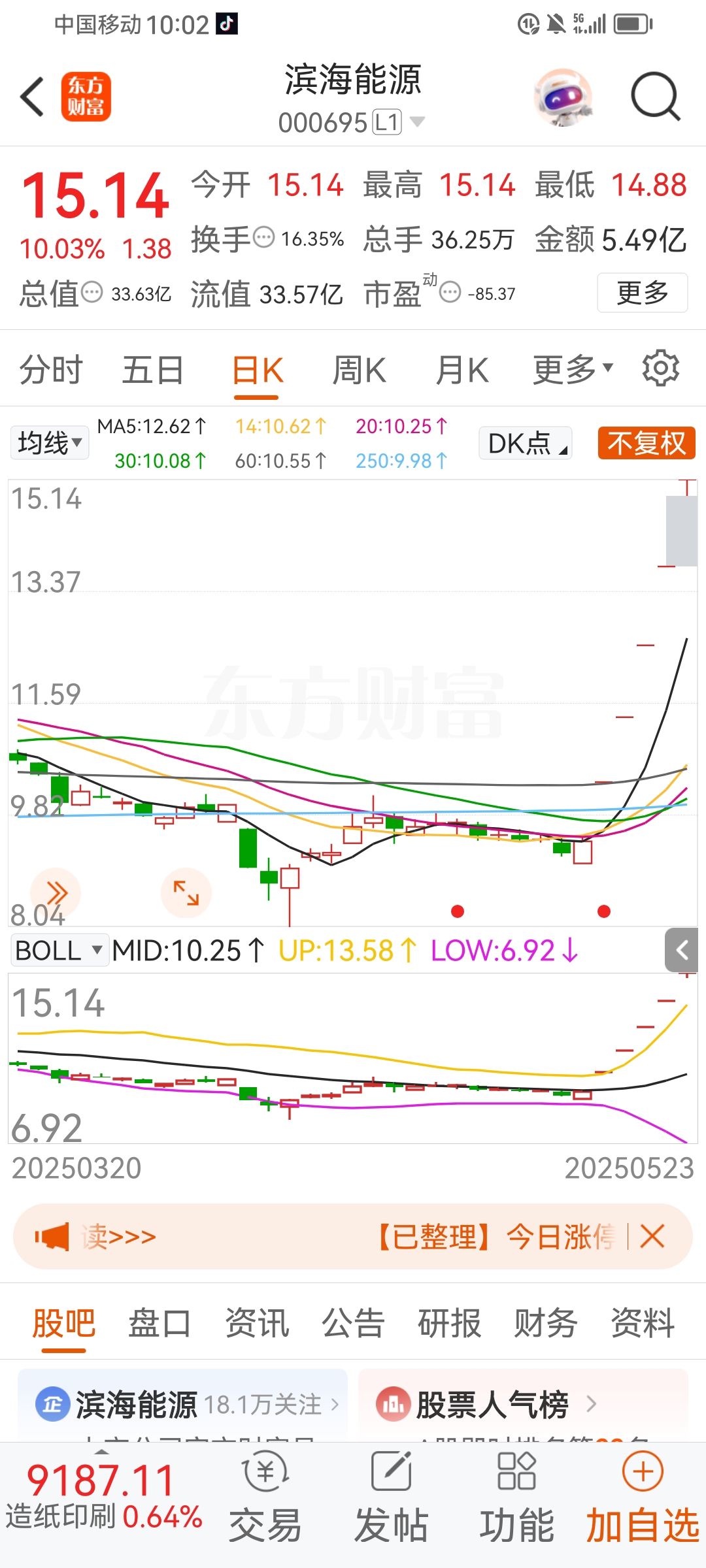706x1568 pixels.
Task: Open the DK点 selector
Action: click(x=526, y=443)
